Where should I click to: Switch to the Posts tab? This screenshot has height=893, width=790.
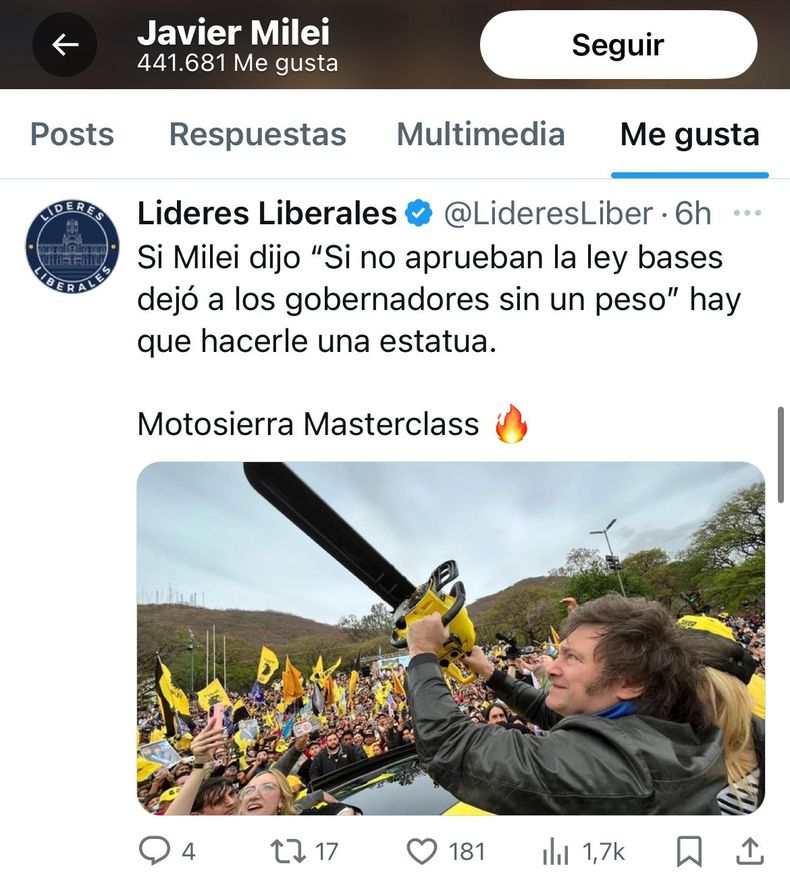[72, 134]
